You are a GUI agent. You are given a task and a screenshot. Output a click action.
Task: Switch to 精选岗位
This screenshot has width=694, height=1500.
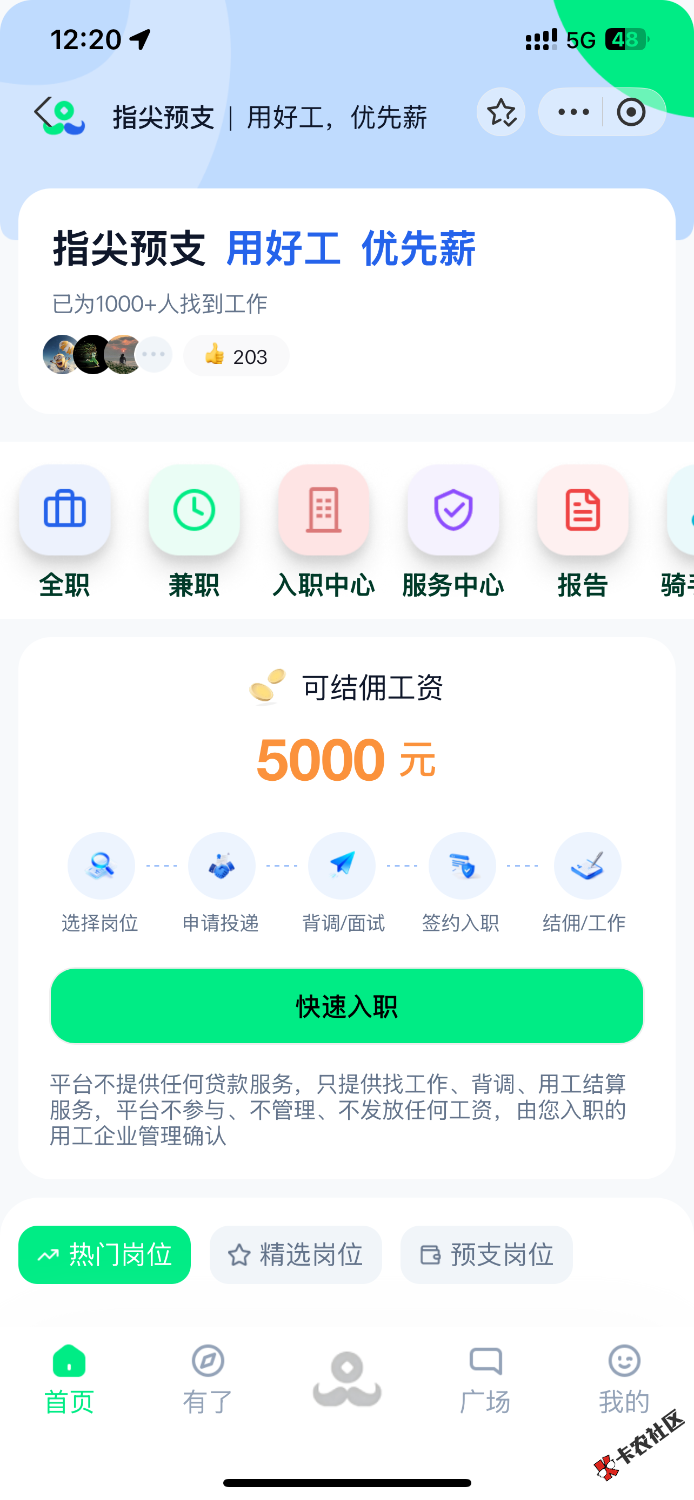coord(296,1255)
